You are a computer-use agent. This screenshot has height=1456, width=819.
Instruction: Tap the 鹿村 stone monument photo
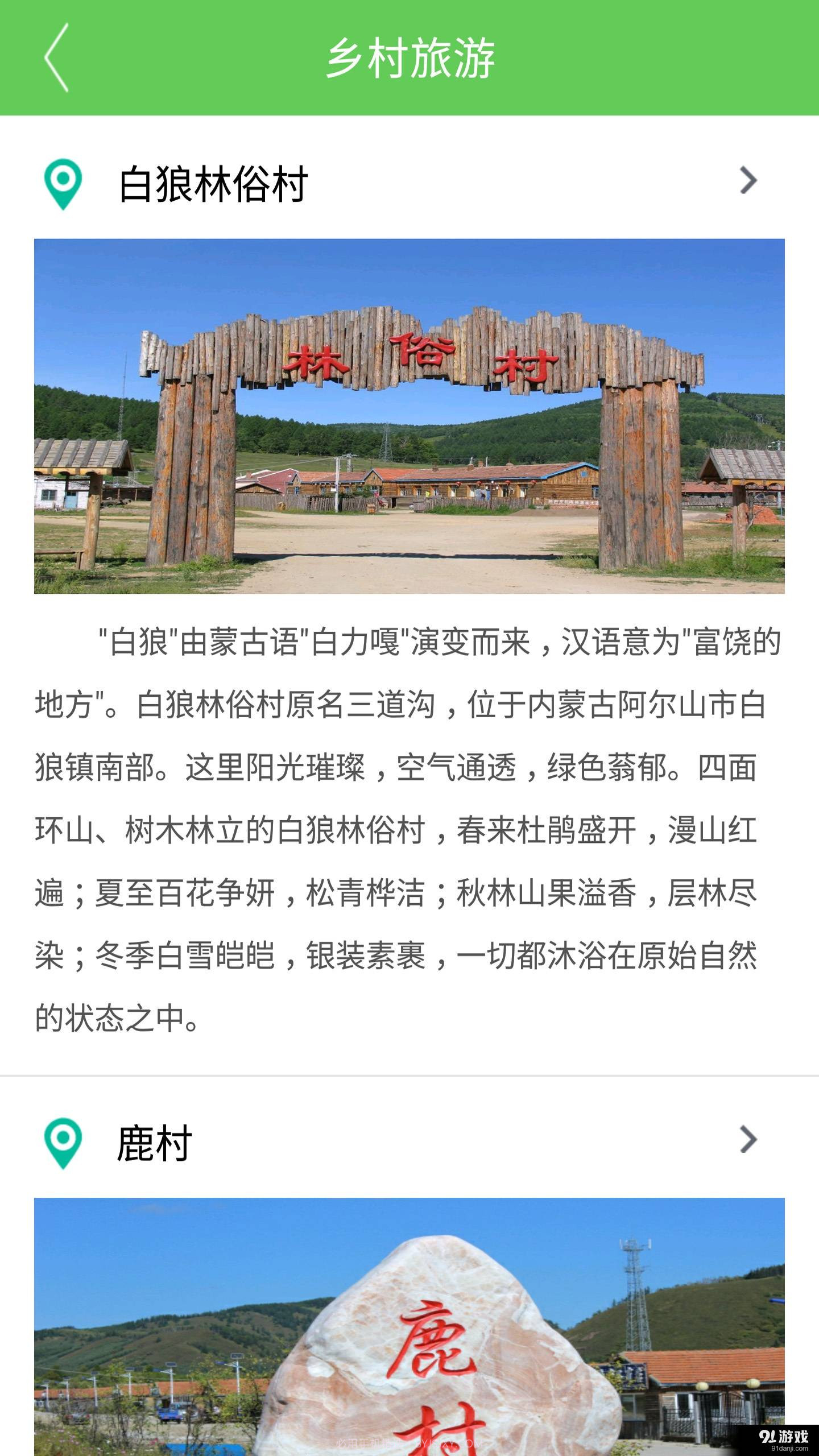(409, 1325)
